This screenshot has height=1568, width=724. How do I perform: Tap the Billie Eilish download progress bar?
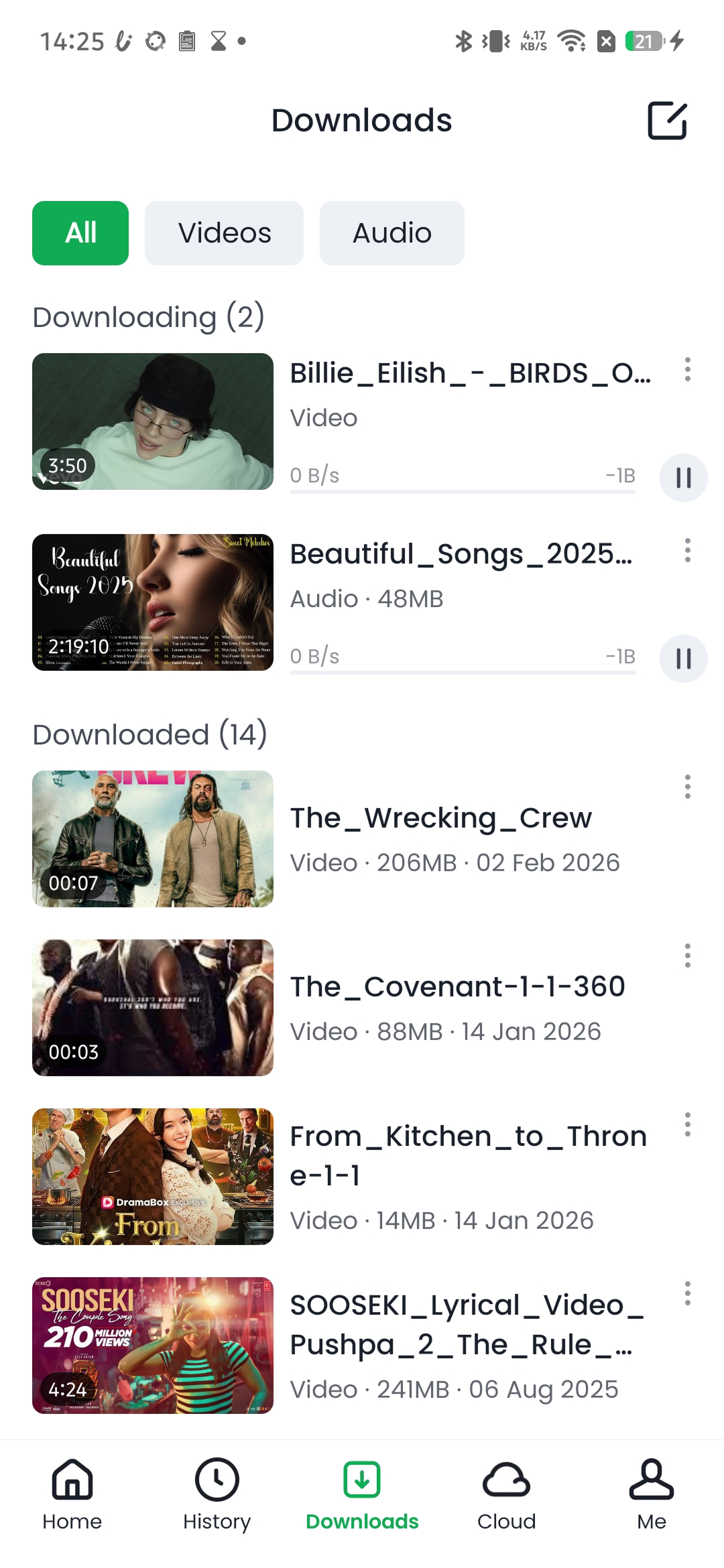click(x=461, y=491)
